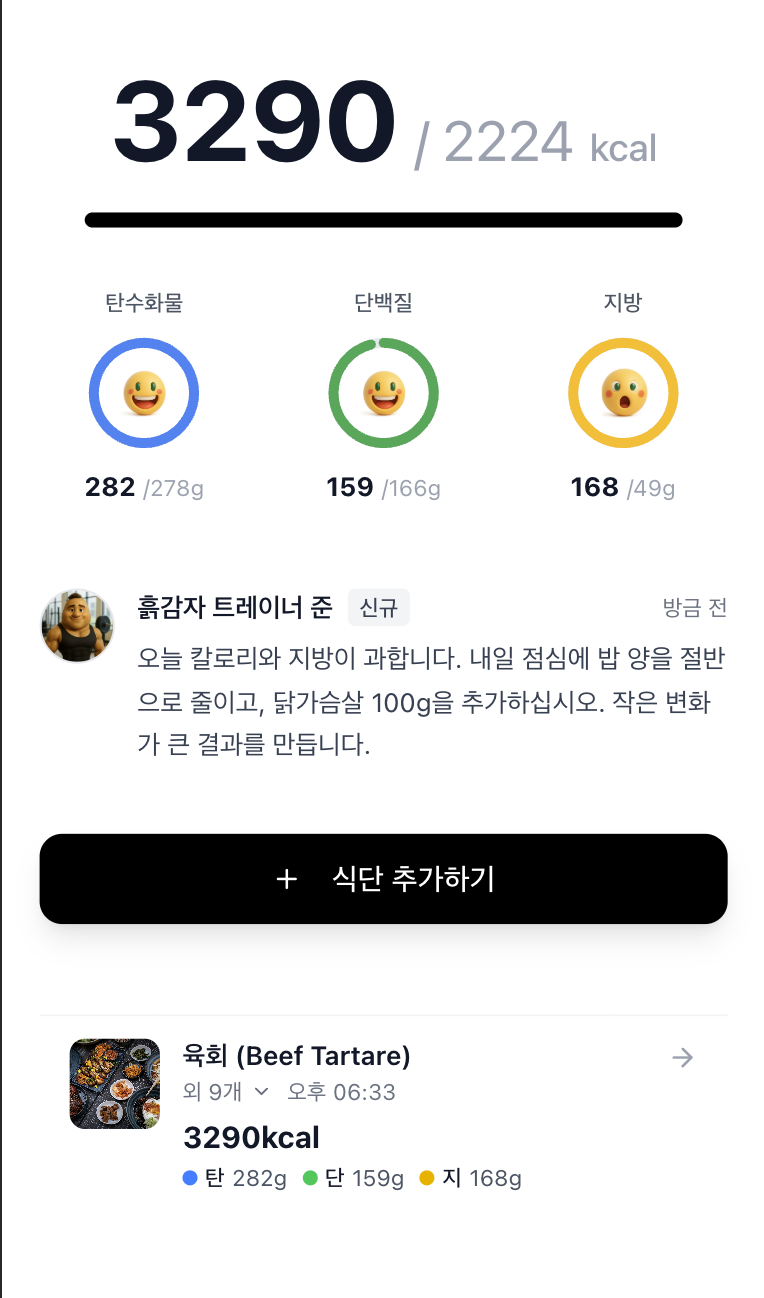Image resolution: width=764 pixels, height=1298 pixels.
Task: Tap the 식단 추가하기 button
Action: coord(383,879)
